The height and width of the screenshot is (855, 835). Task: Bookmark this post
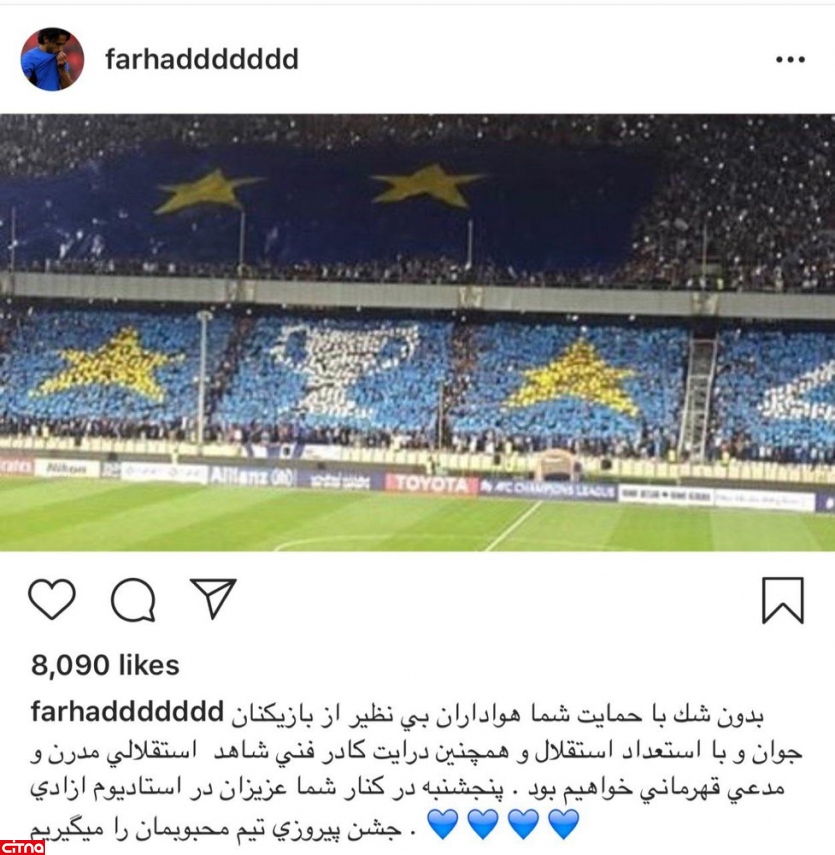pyautogui.click(x=782, y=600)
